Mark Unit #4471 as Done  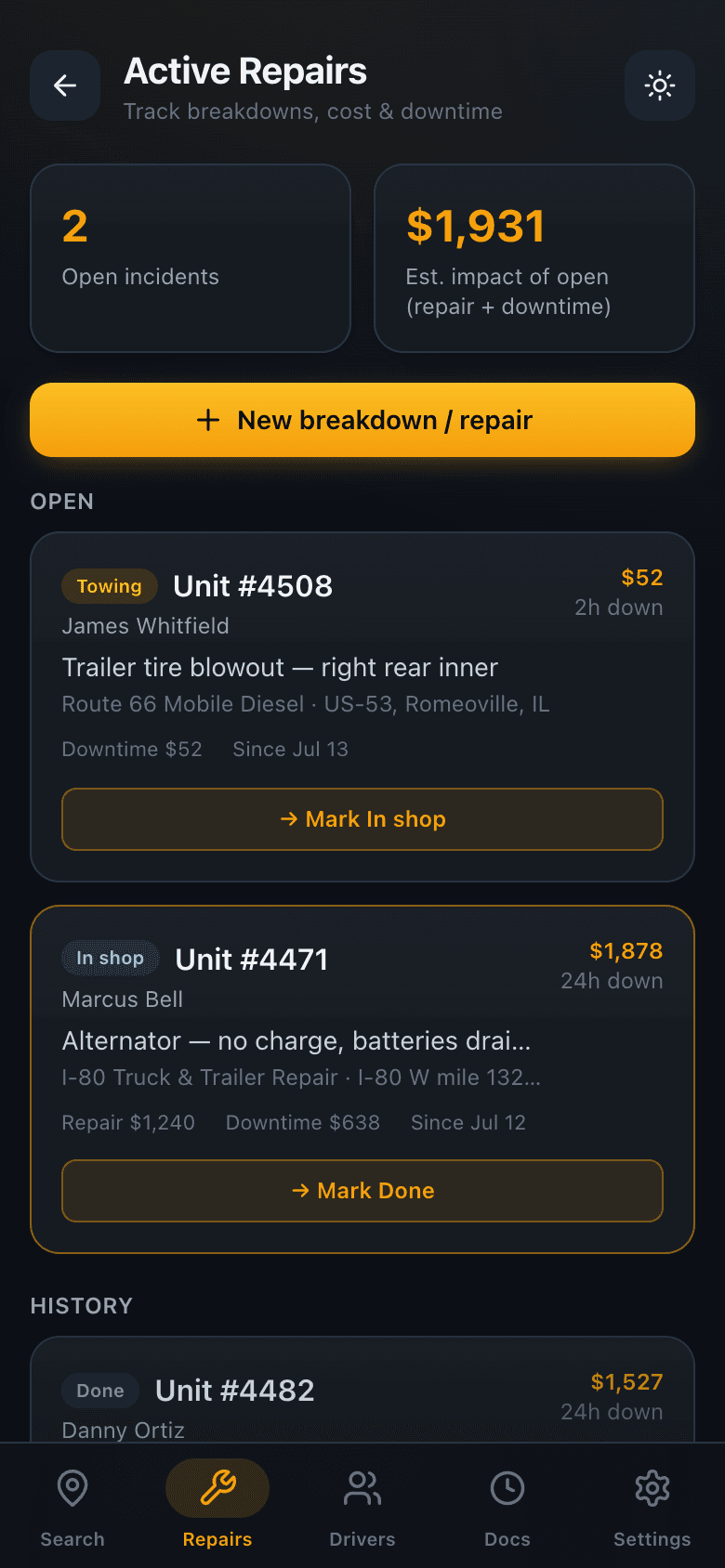[362, 1191]
